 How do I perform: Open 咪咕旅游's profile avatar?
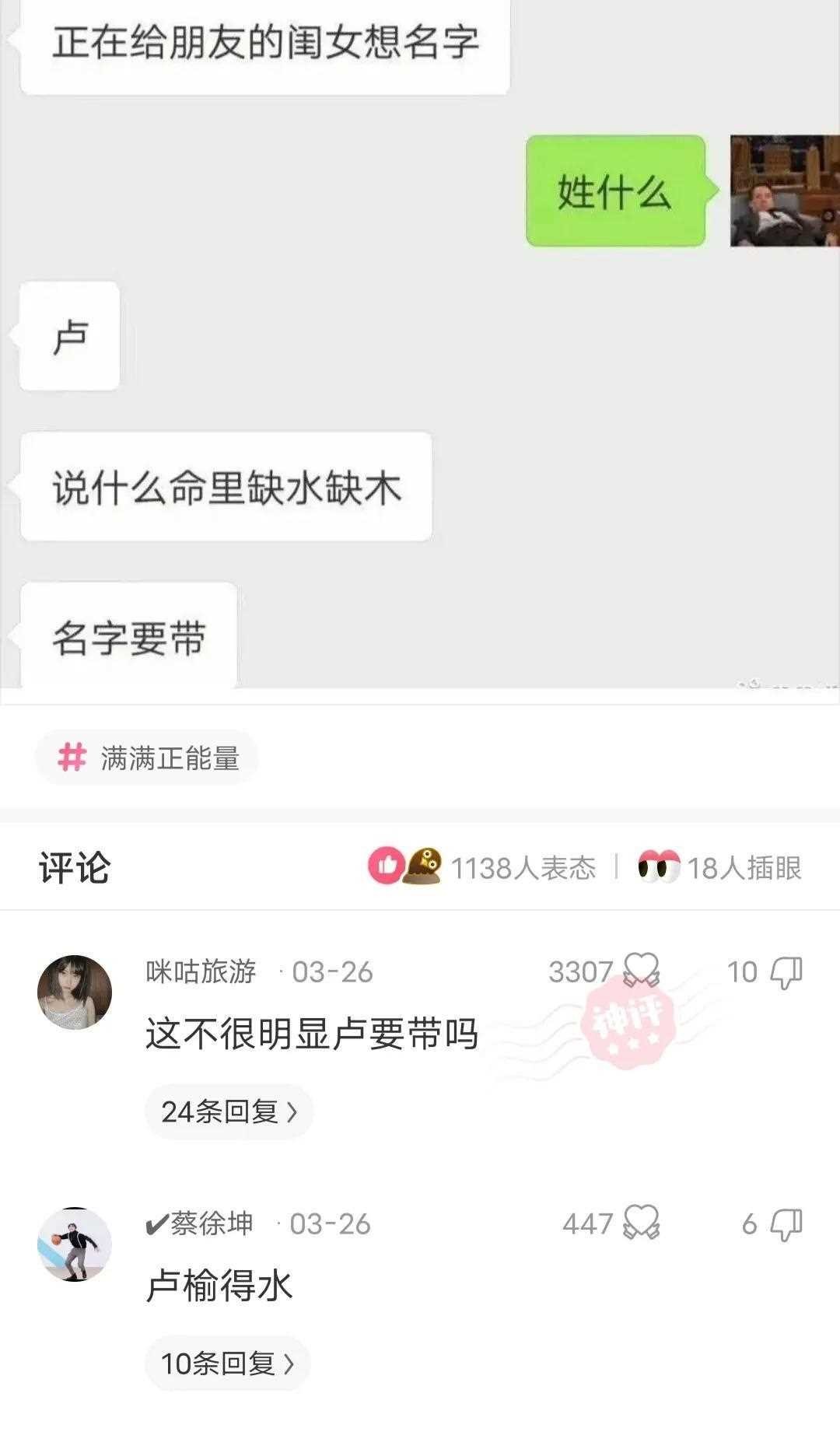point(75,992)
